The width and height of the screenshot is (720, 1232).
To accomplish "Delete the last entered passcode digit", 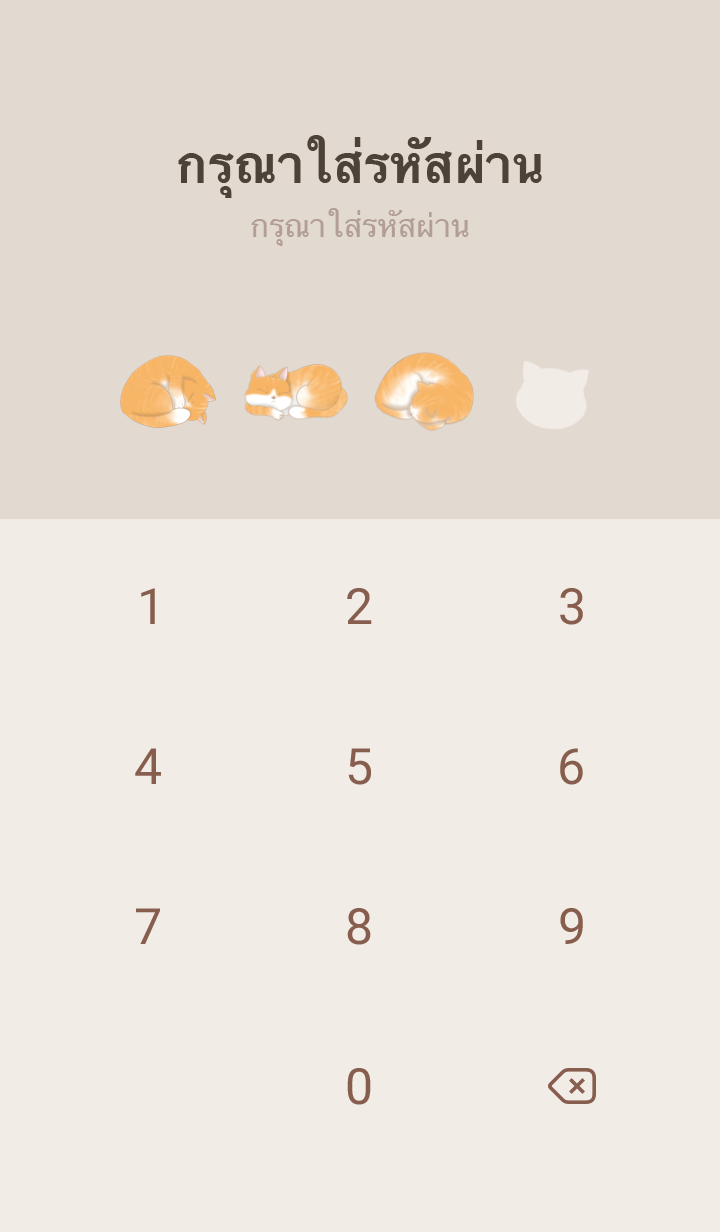I will click(x=572, y=1086).
